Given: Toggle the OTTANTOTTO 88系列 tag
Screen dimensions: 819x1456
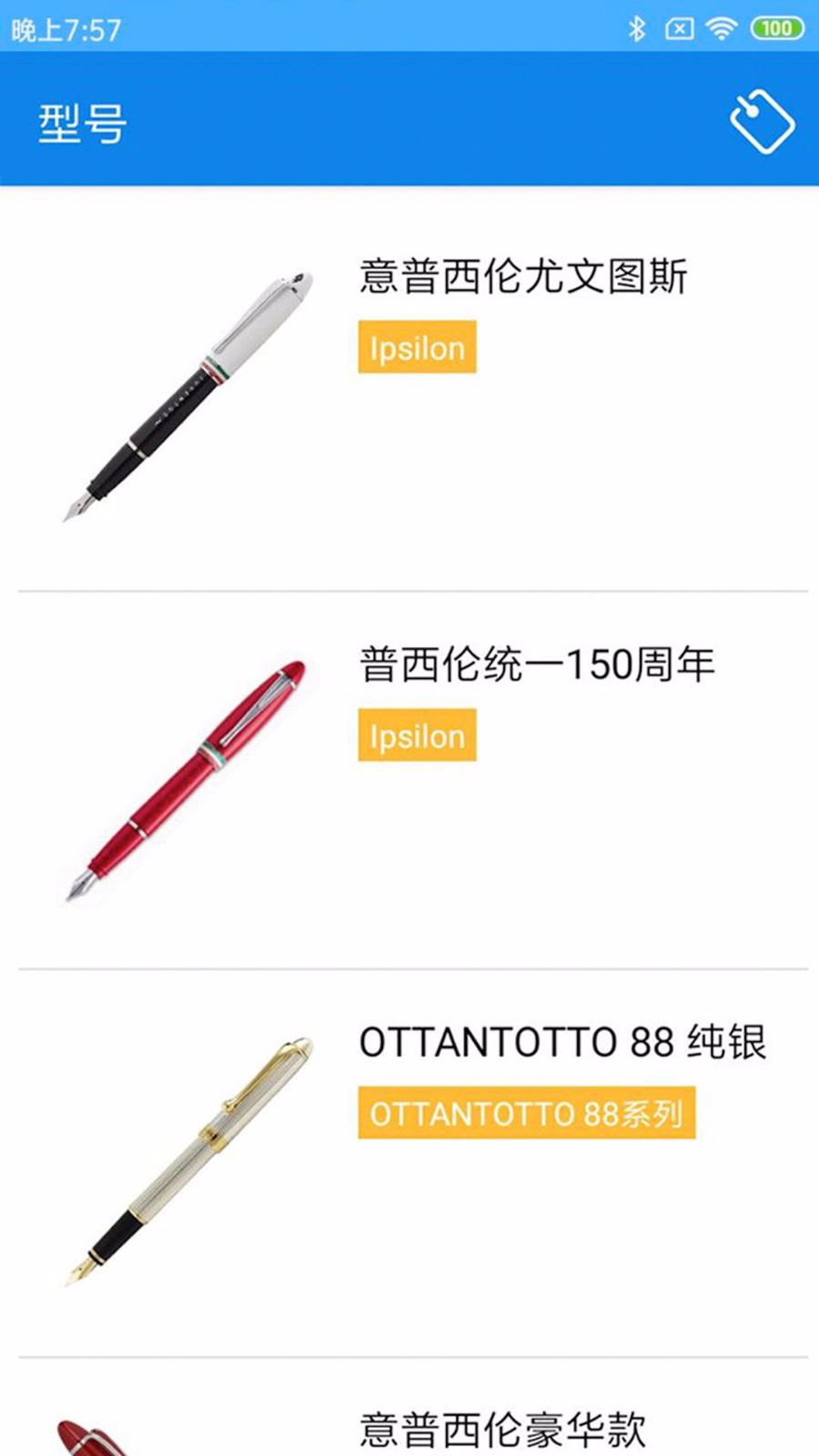Looking at the screenshot, I should 529,1114.
